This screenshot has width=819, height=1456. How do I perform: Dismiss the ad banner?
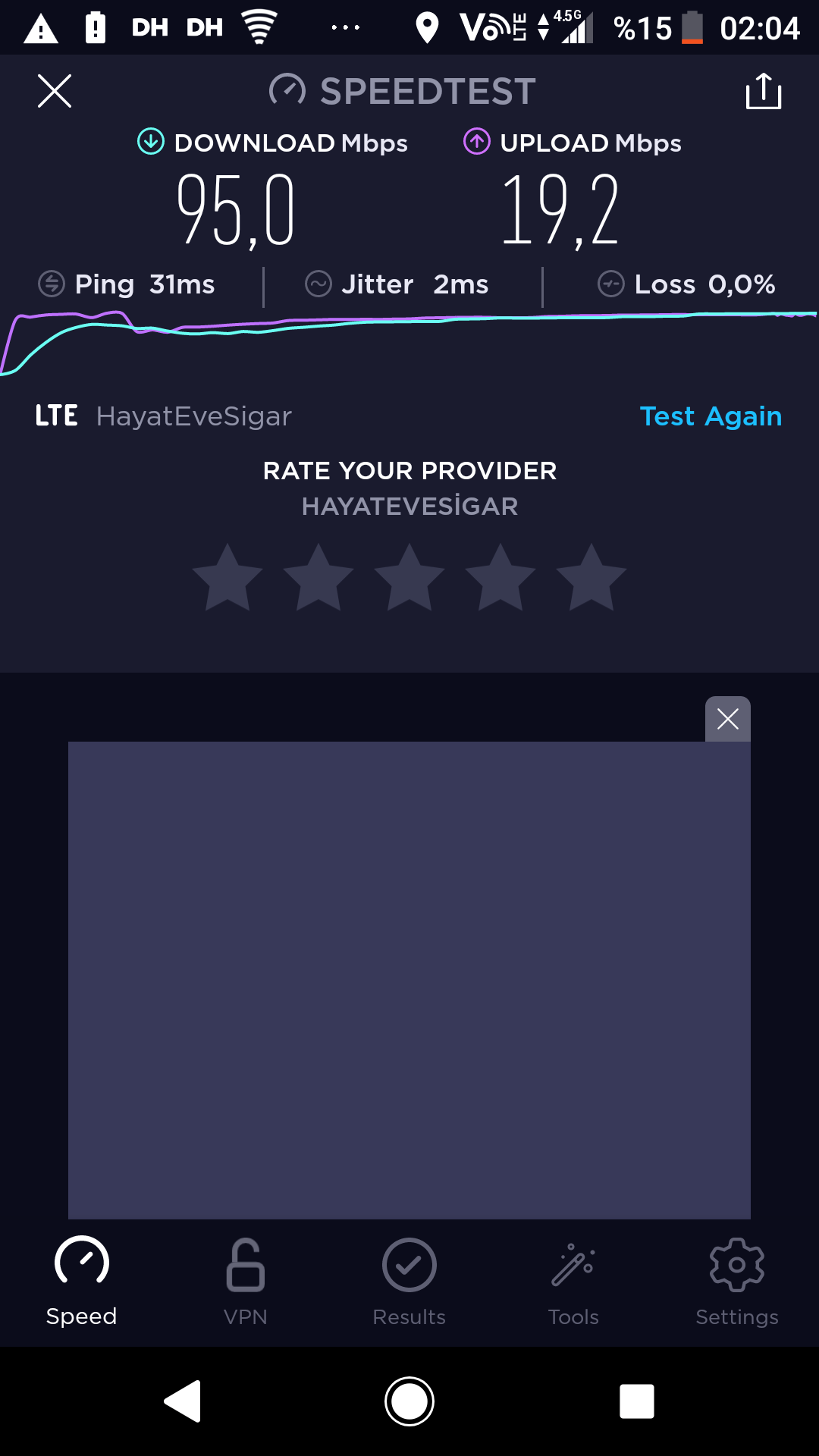coord(728,719)
